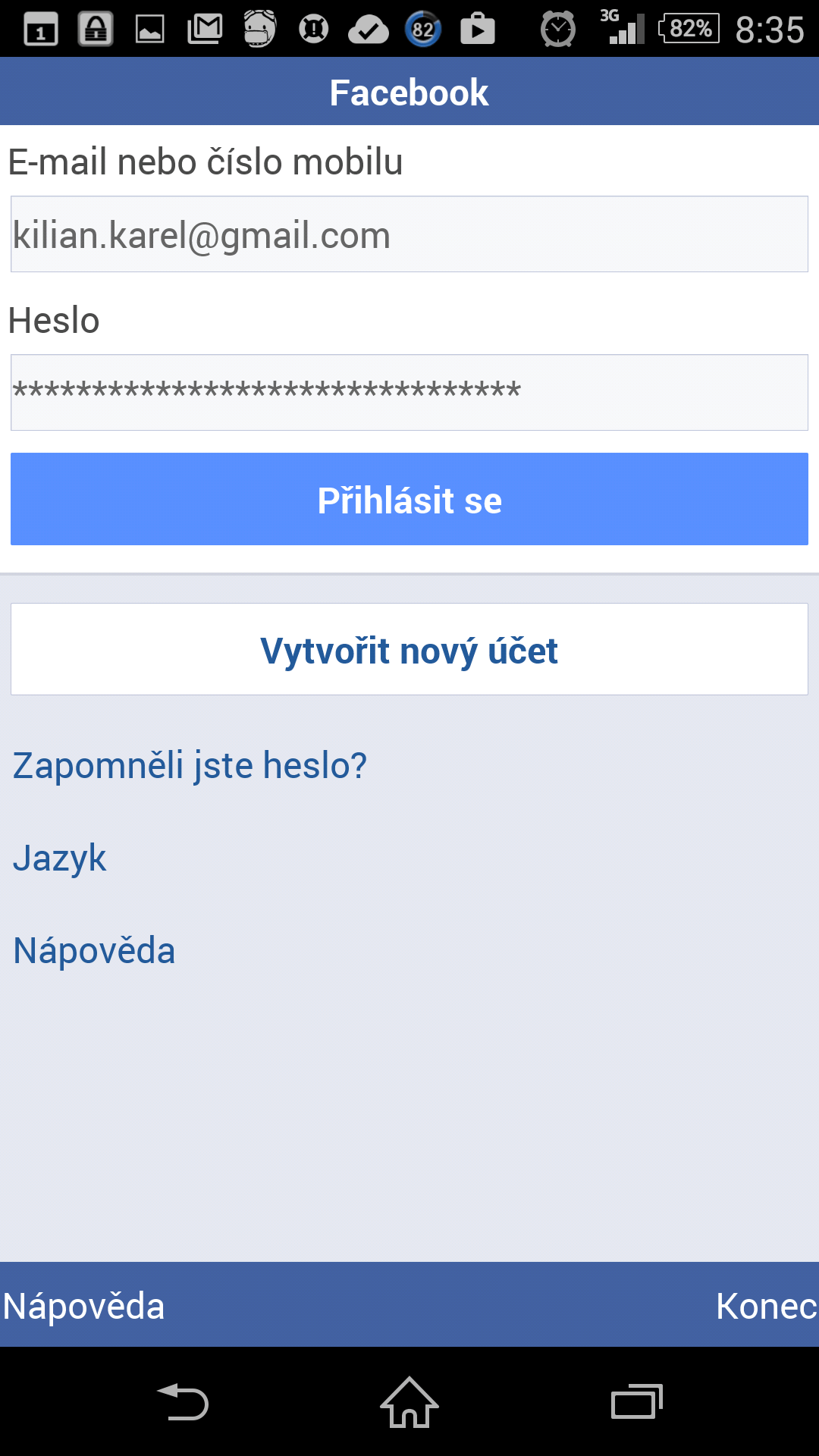This screenshot has height=1456, width=819.
Task: Select Vytvořit nový účet
Action: click(x=409, y=649)
